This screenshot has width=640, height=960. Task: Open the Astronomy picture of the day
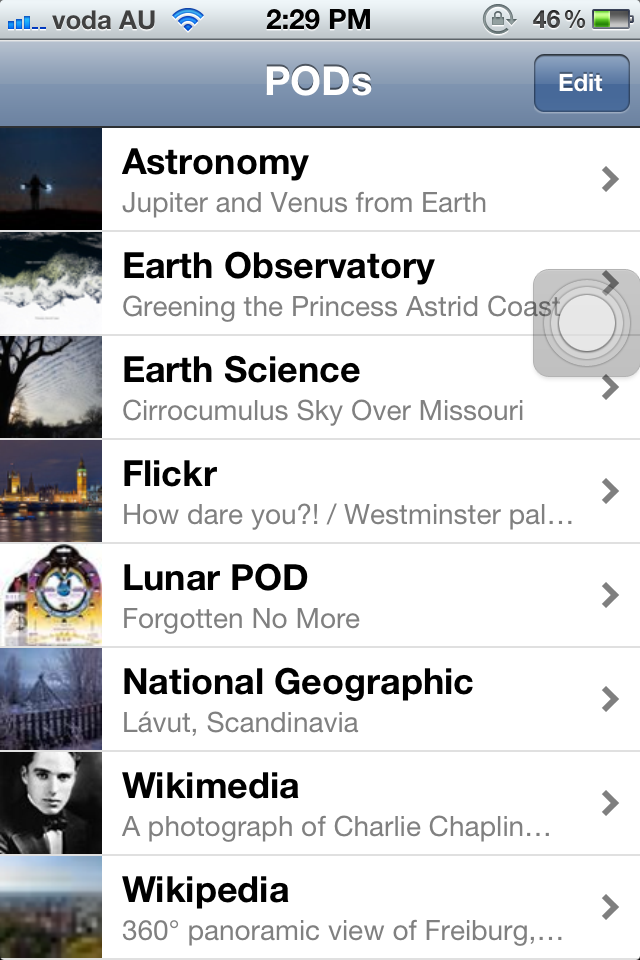(320, 180)
